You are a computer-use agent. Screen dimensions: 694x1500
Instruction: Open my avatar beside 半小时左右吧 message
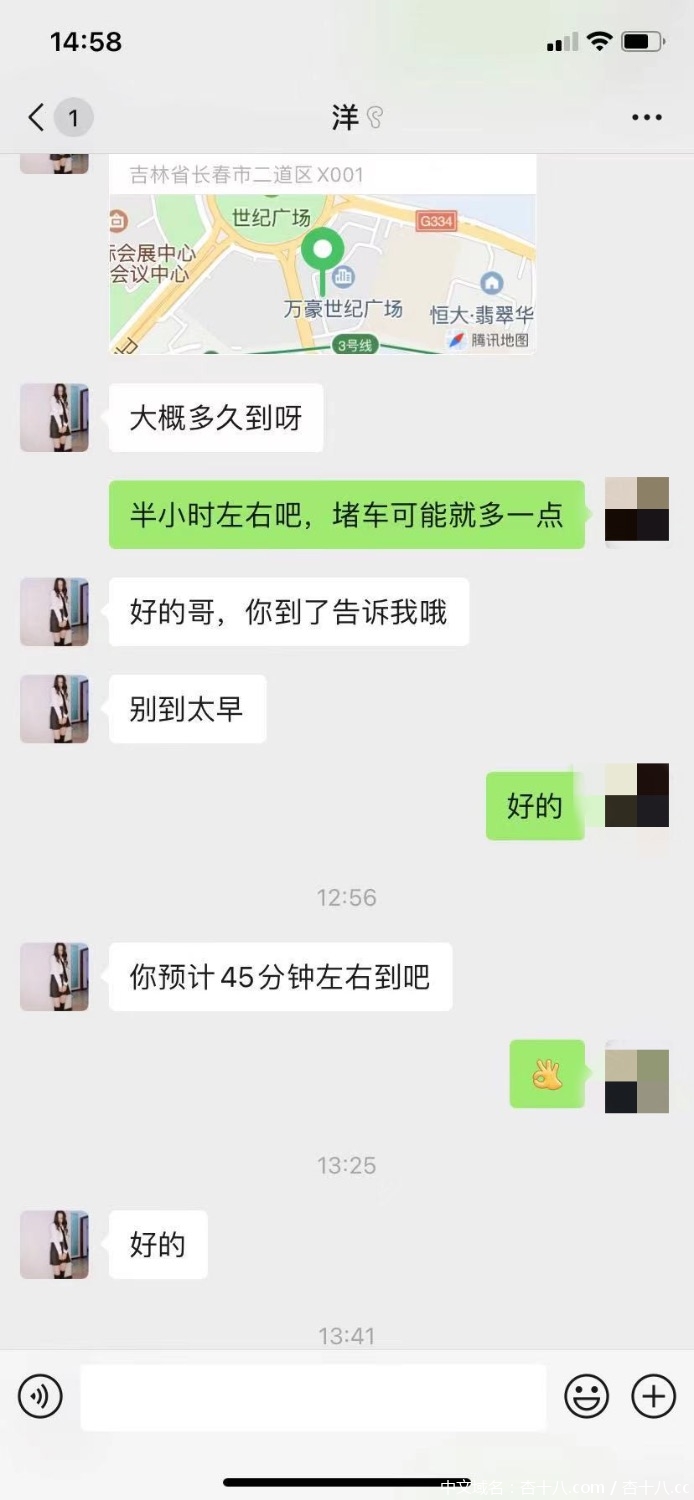637,514
